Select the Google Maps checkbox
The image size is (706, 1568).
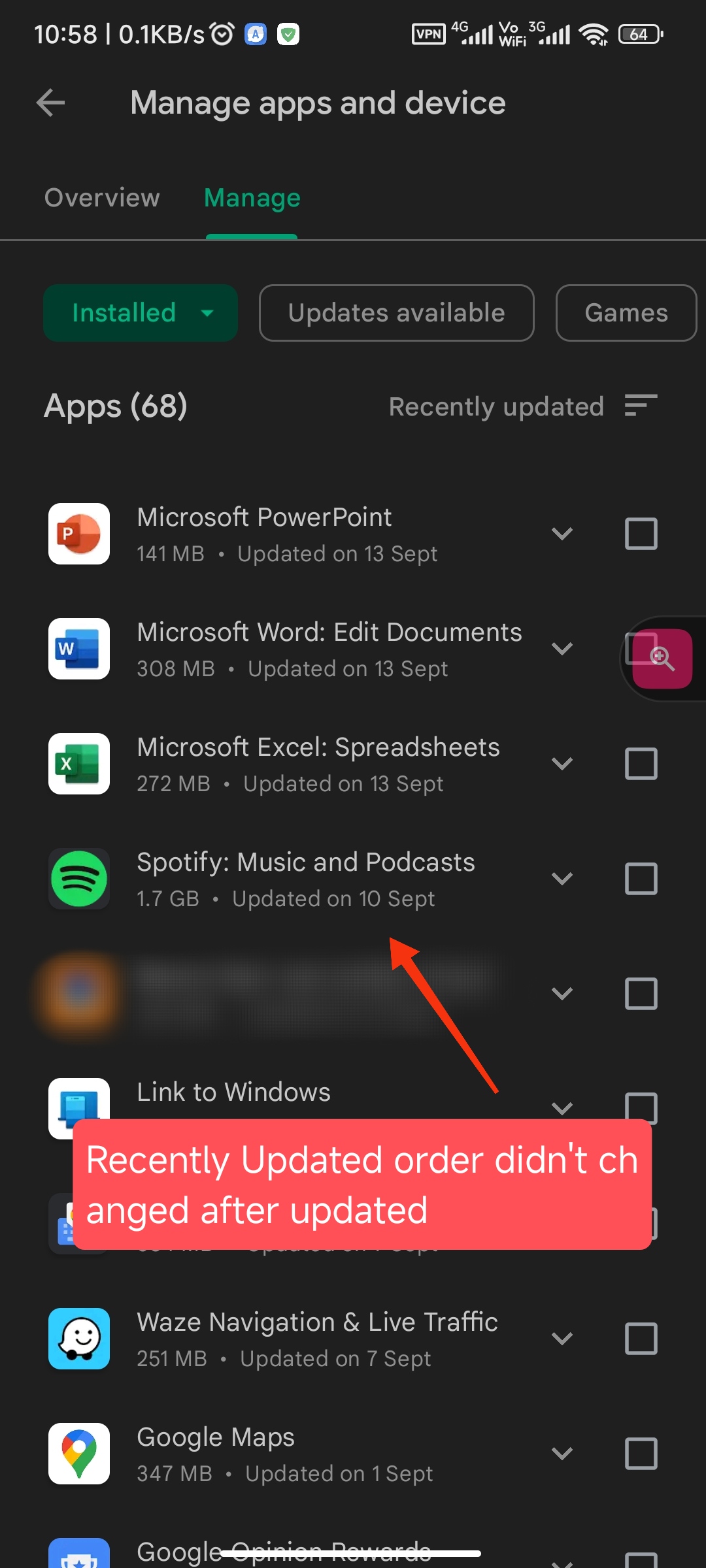click(x=641, y=1454)
